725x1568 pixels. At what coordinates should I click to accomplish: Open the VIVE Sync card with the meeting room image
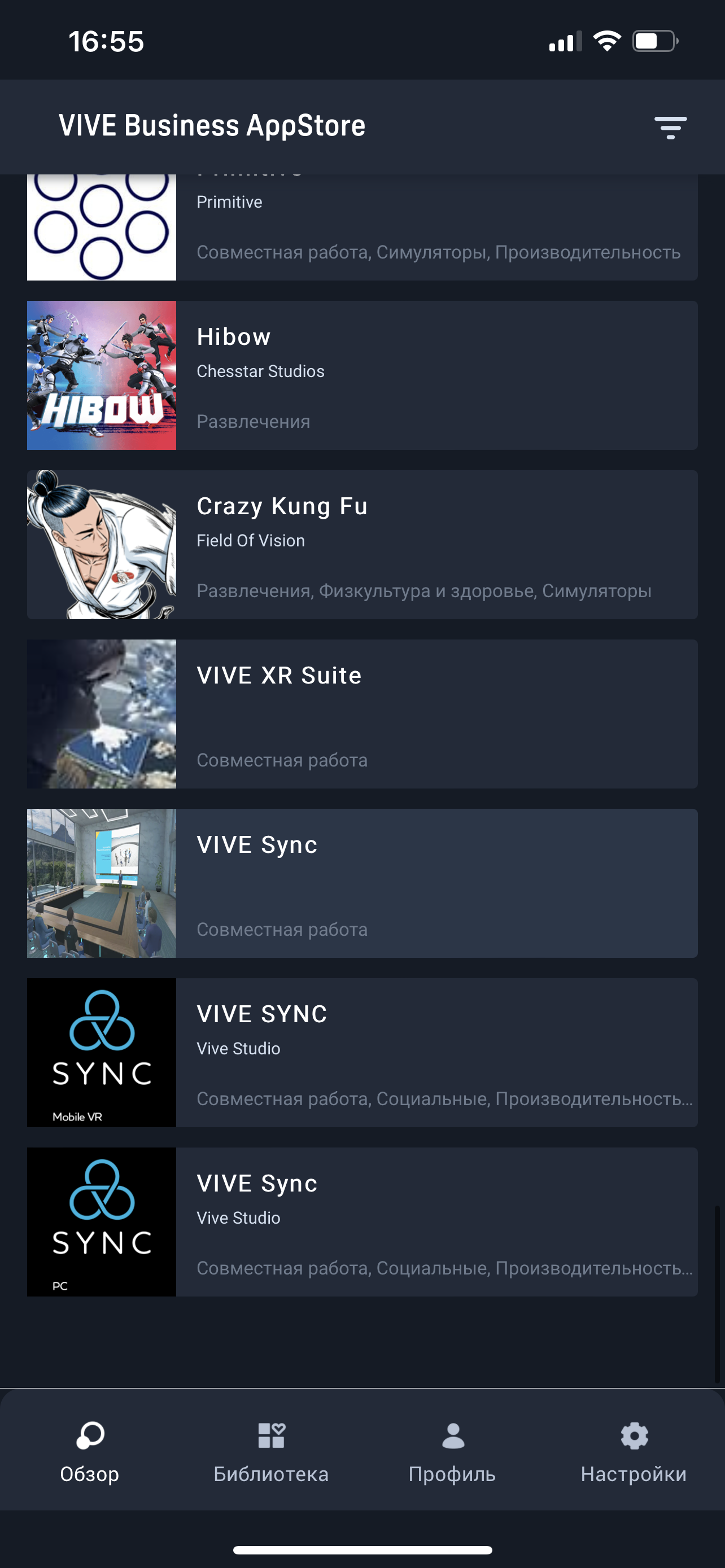pos(361,883)
